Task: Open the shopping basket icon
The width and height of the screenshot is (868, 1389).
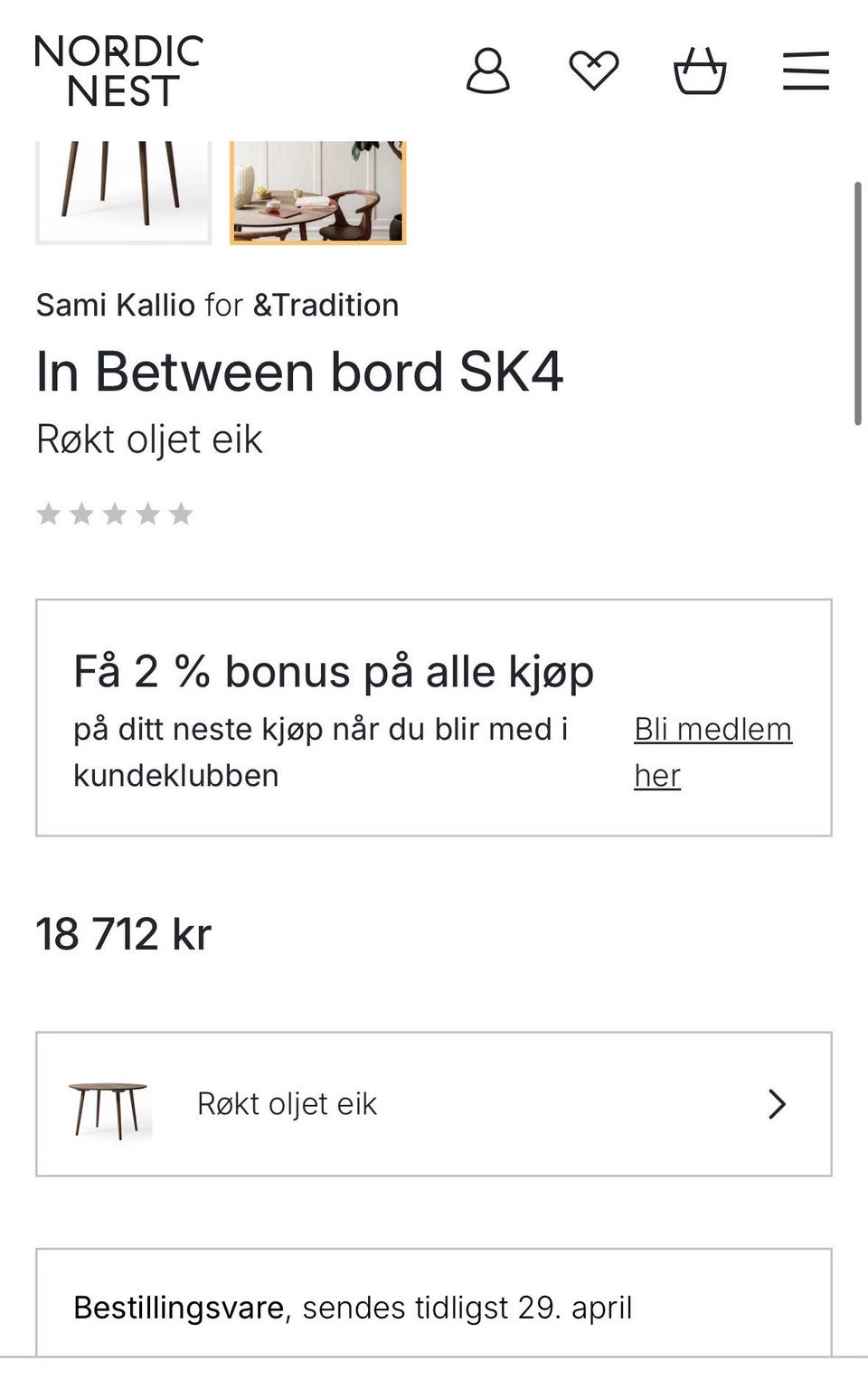Action: [x=699, y=71]
